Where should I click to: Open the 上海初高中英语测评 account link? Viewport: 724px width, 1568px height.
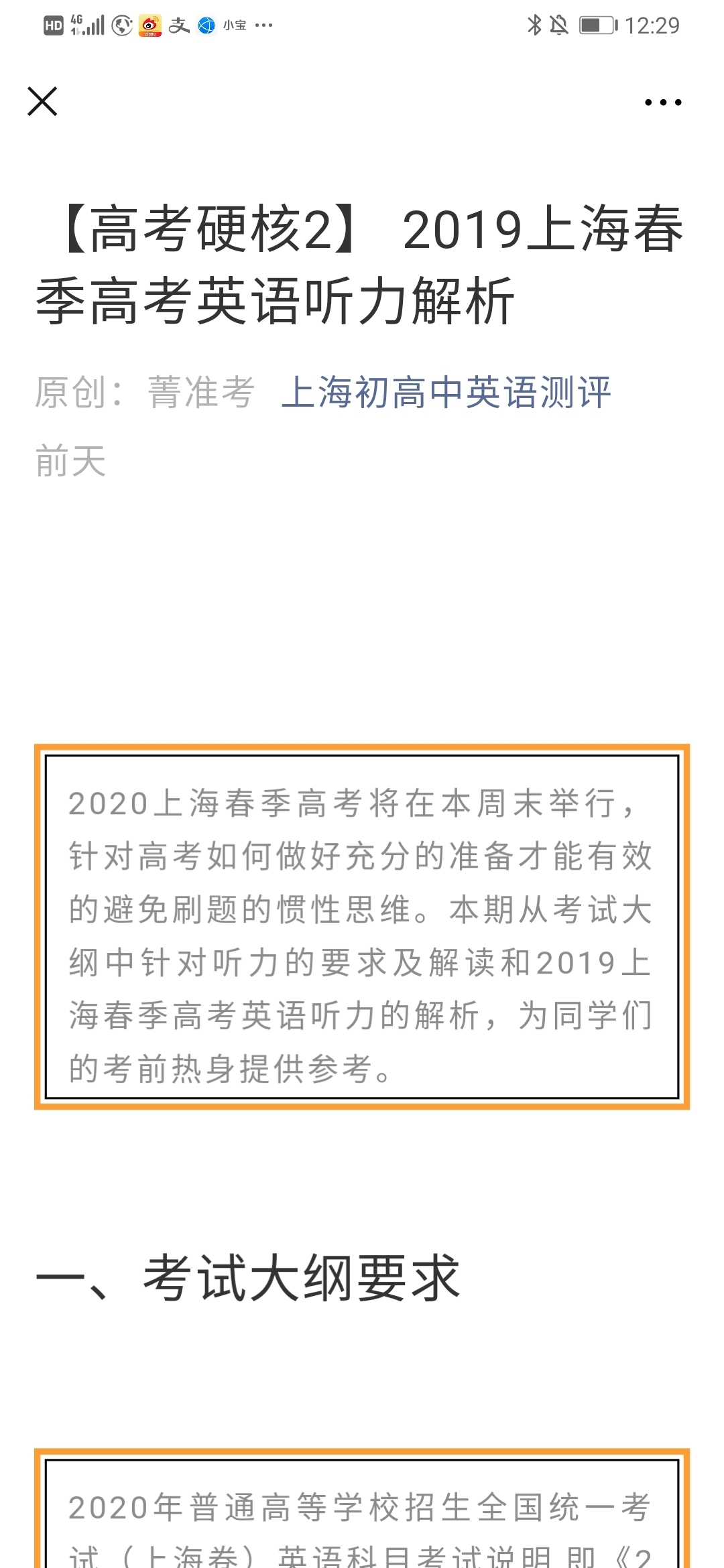(x=446, y=392)
